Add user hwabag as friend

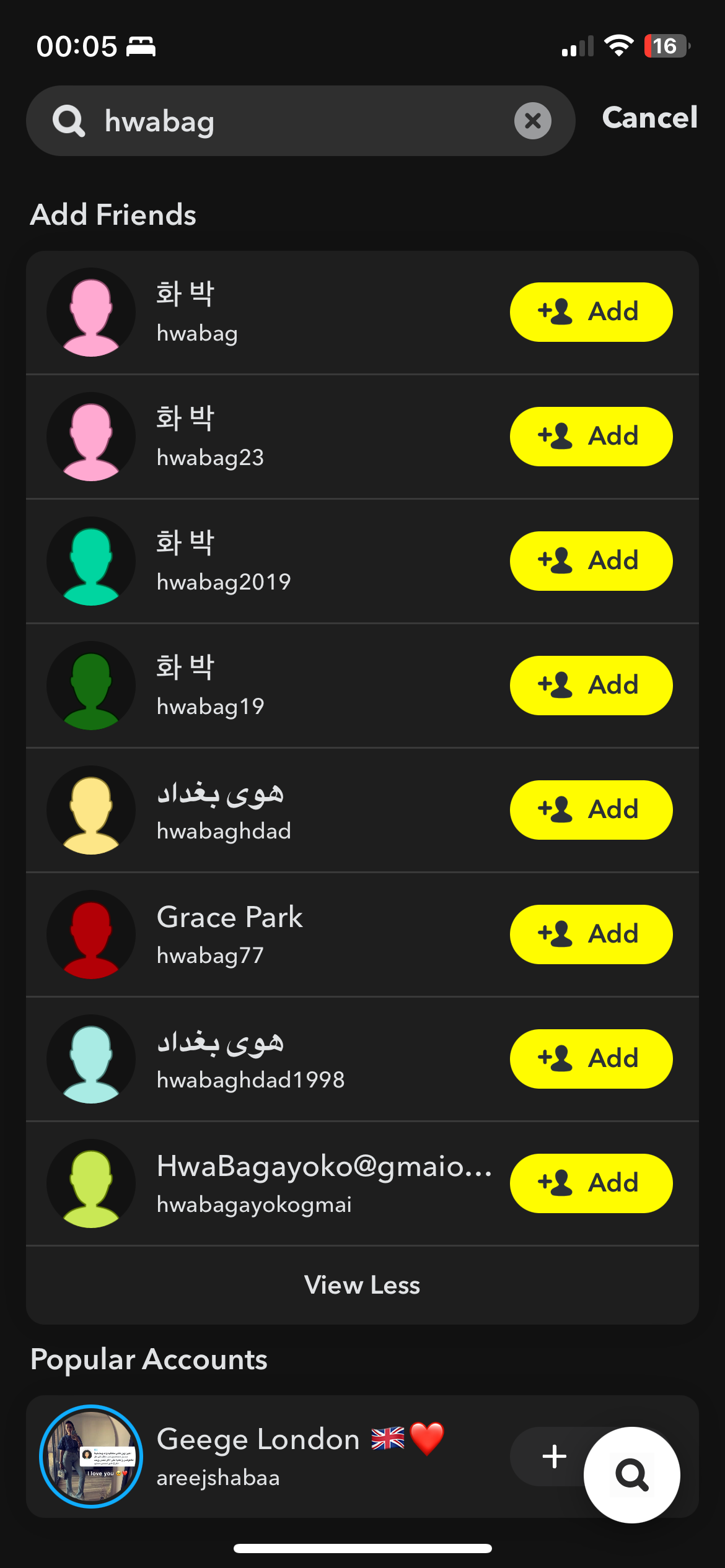click(x=591, y=312)
